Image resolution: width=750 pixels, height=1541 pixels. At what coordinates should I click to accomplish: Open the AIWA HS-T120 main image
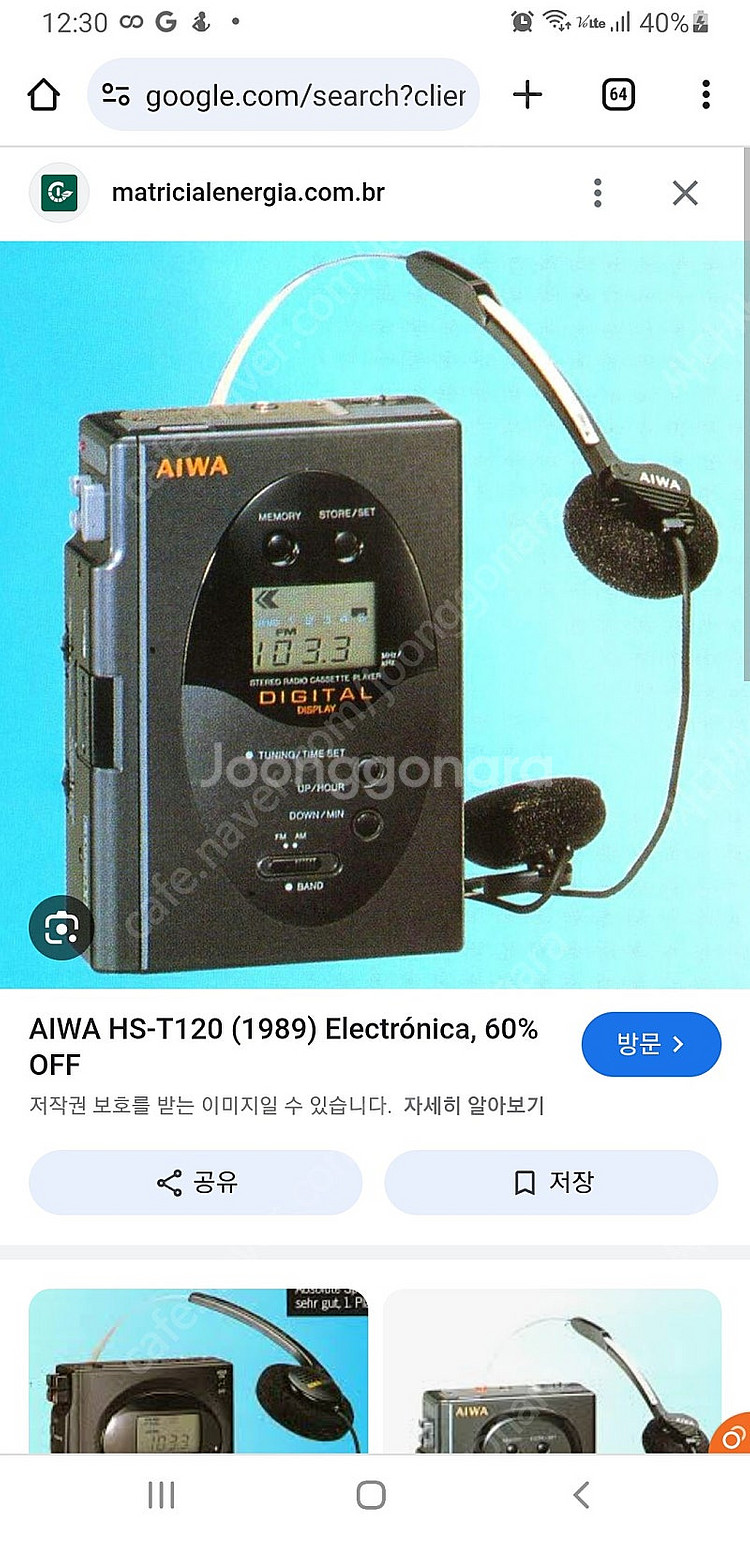coord(375,615)
